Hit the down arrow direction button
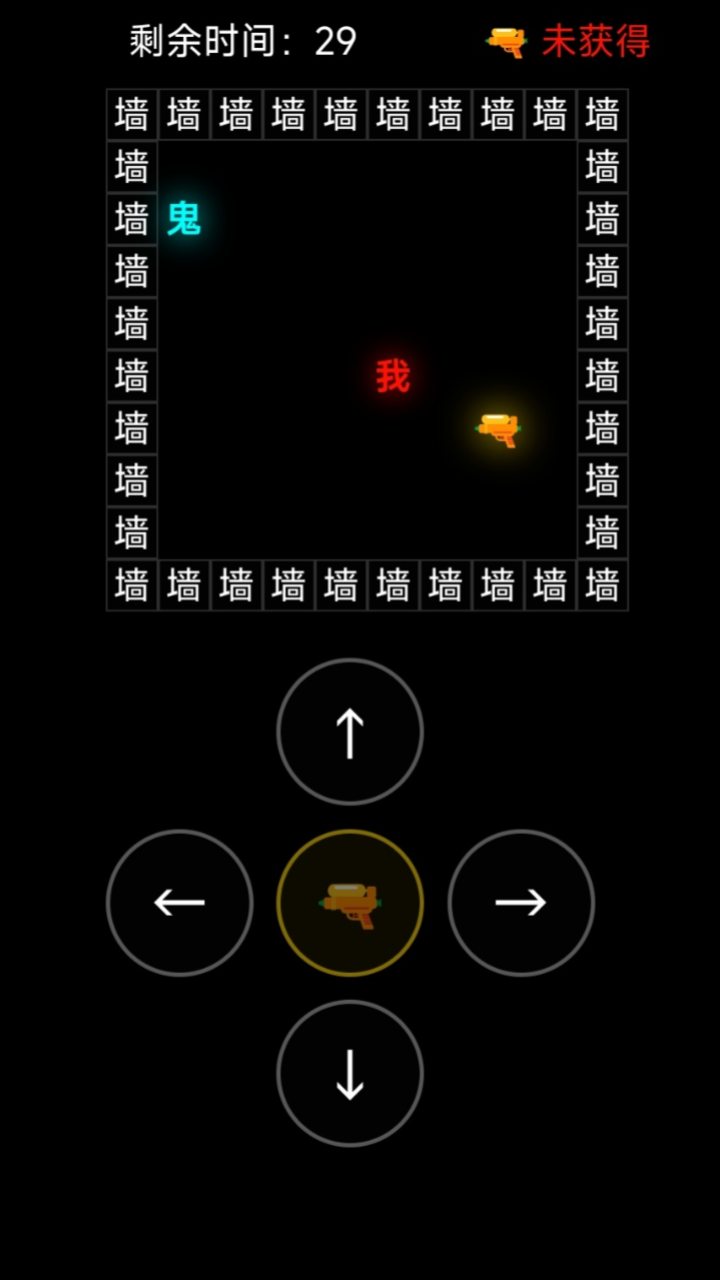 (x=350, y=1073)
